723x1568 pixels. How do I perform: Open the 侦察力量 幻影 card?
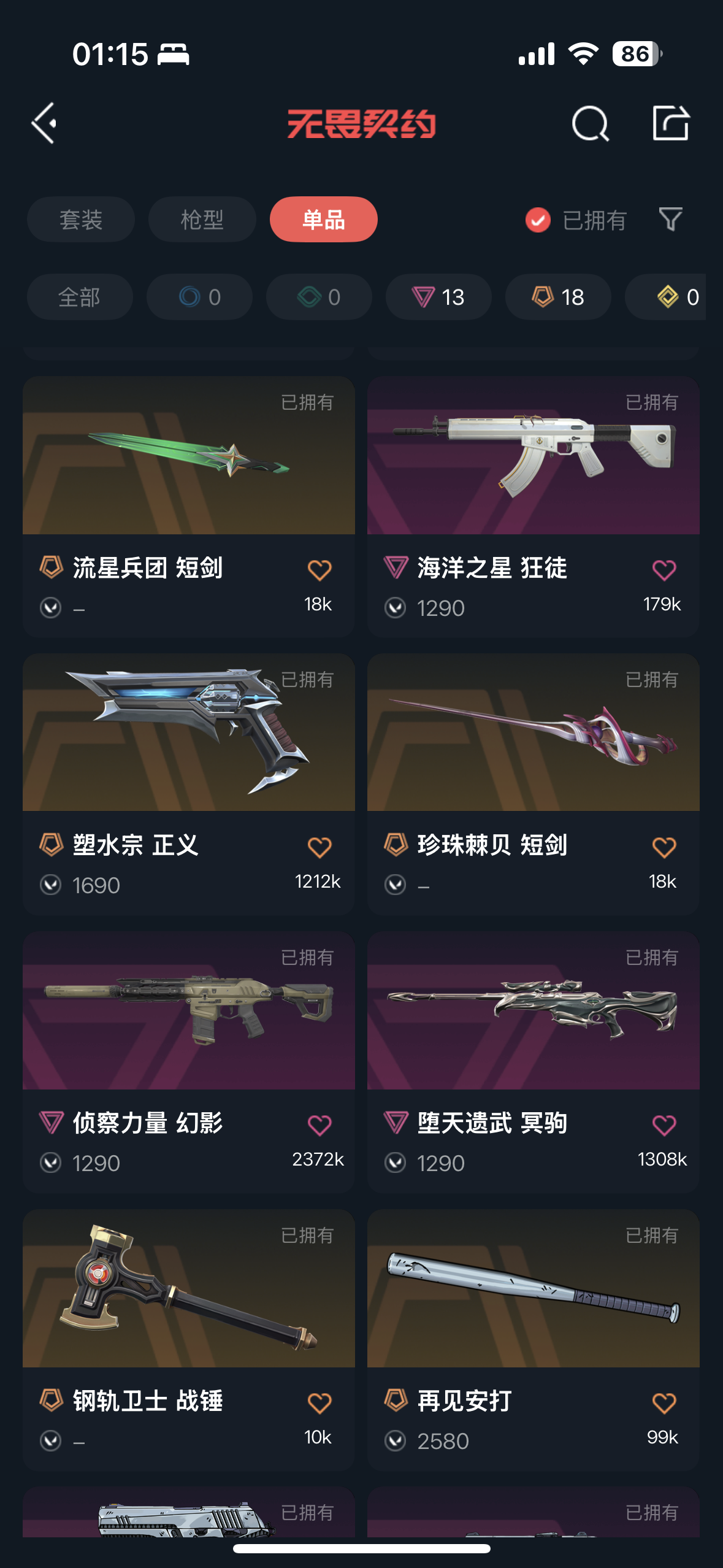(189, 1062)
